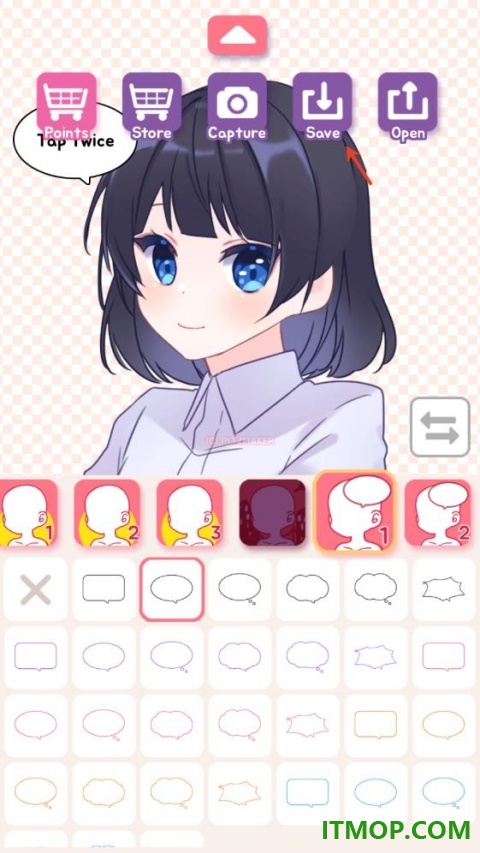
Task: Switch to speech bubble category 2
Action: [438, 512]
